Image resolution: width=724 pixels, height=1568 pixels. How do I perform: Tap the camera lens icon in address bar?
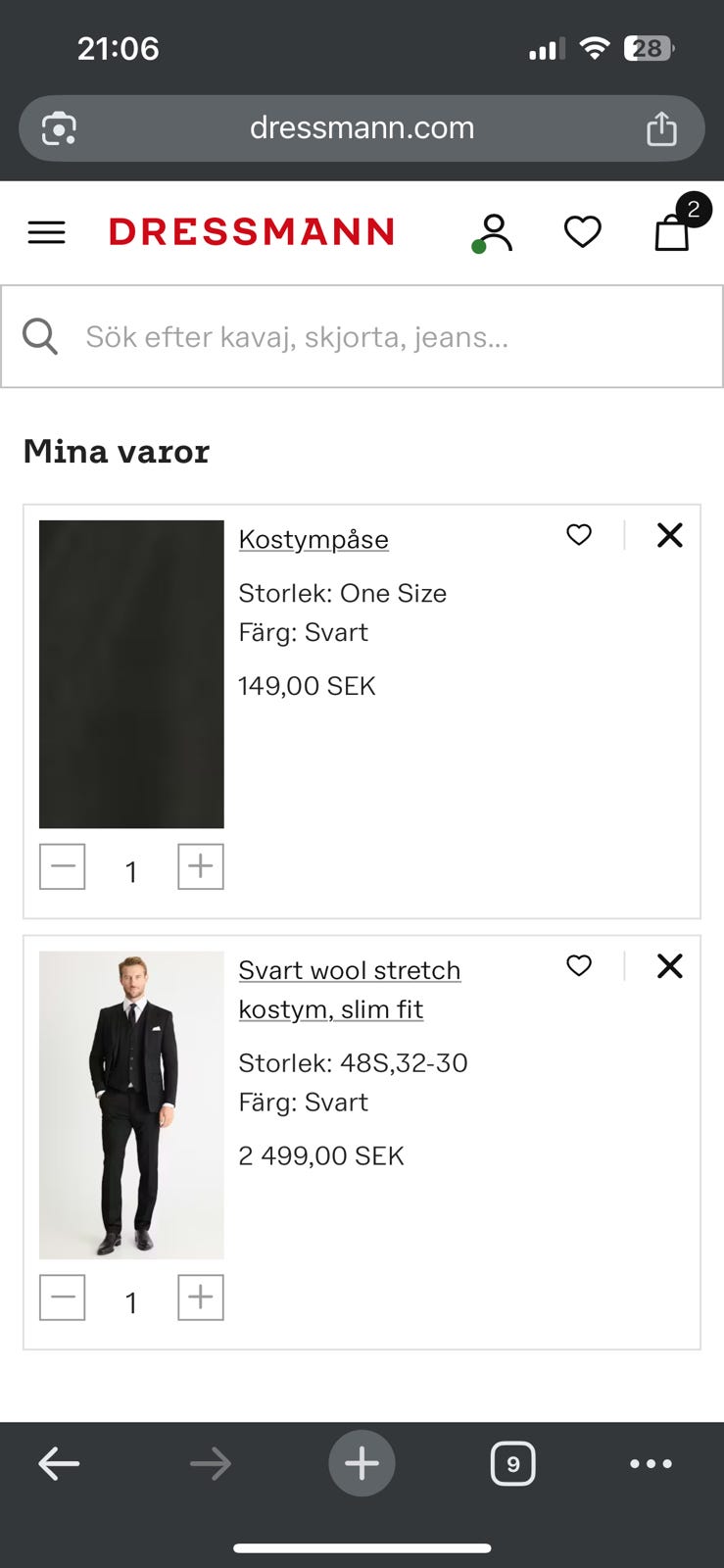[59, 127]
